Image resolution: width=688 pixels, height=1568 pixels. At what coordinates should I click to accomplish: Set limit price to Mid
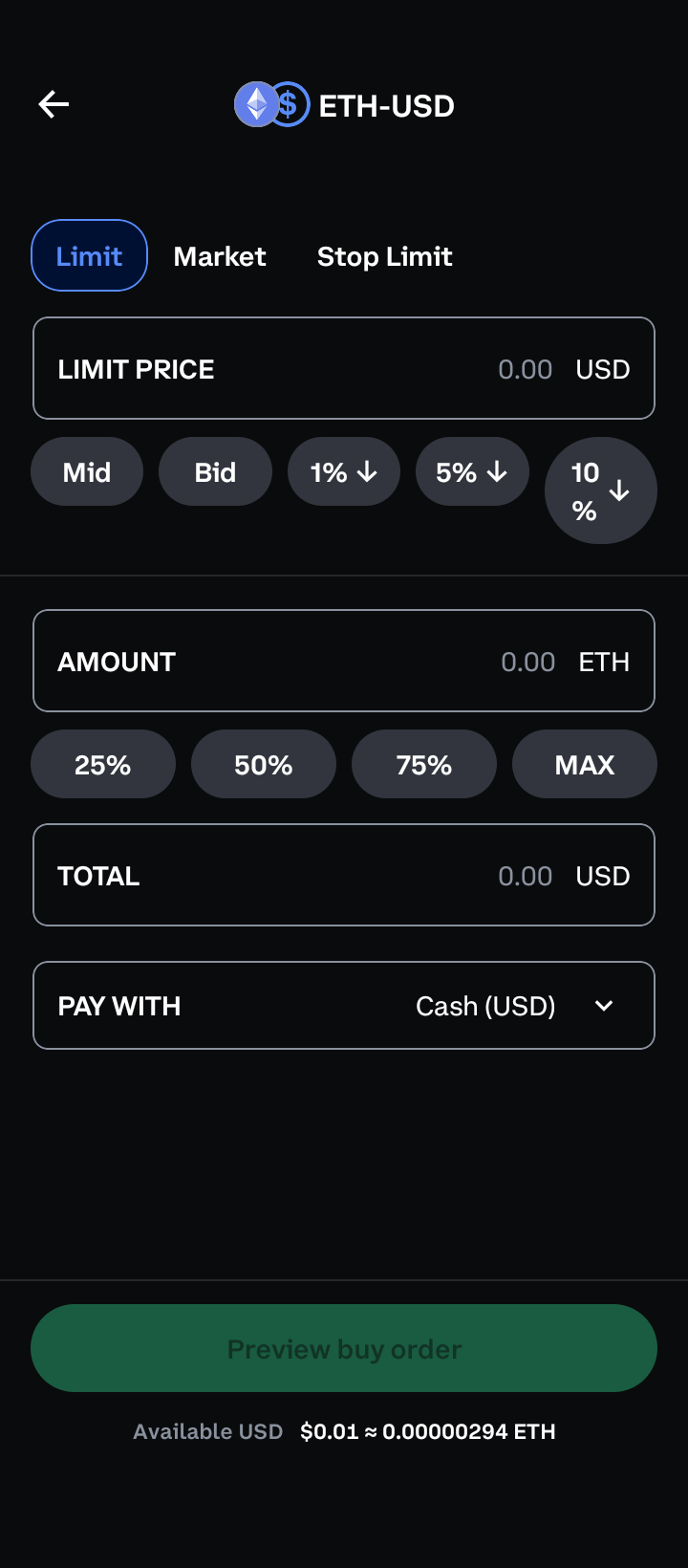coord(87,472)
